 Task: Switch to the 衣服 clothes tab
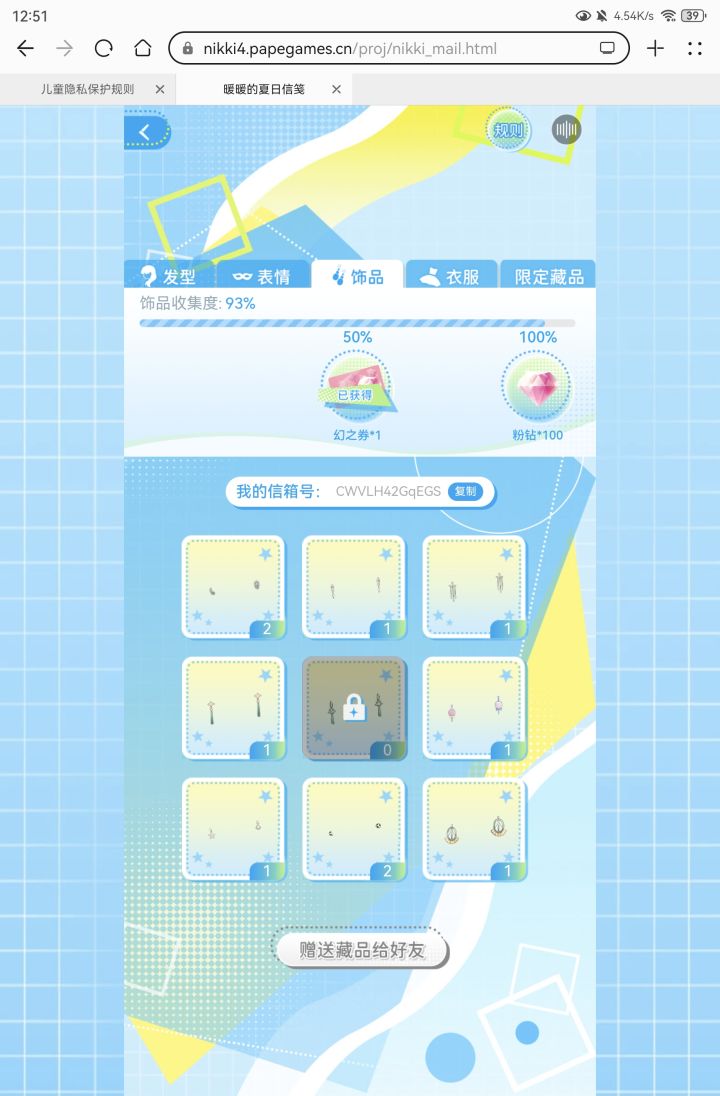coord(451,276)
